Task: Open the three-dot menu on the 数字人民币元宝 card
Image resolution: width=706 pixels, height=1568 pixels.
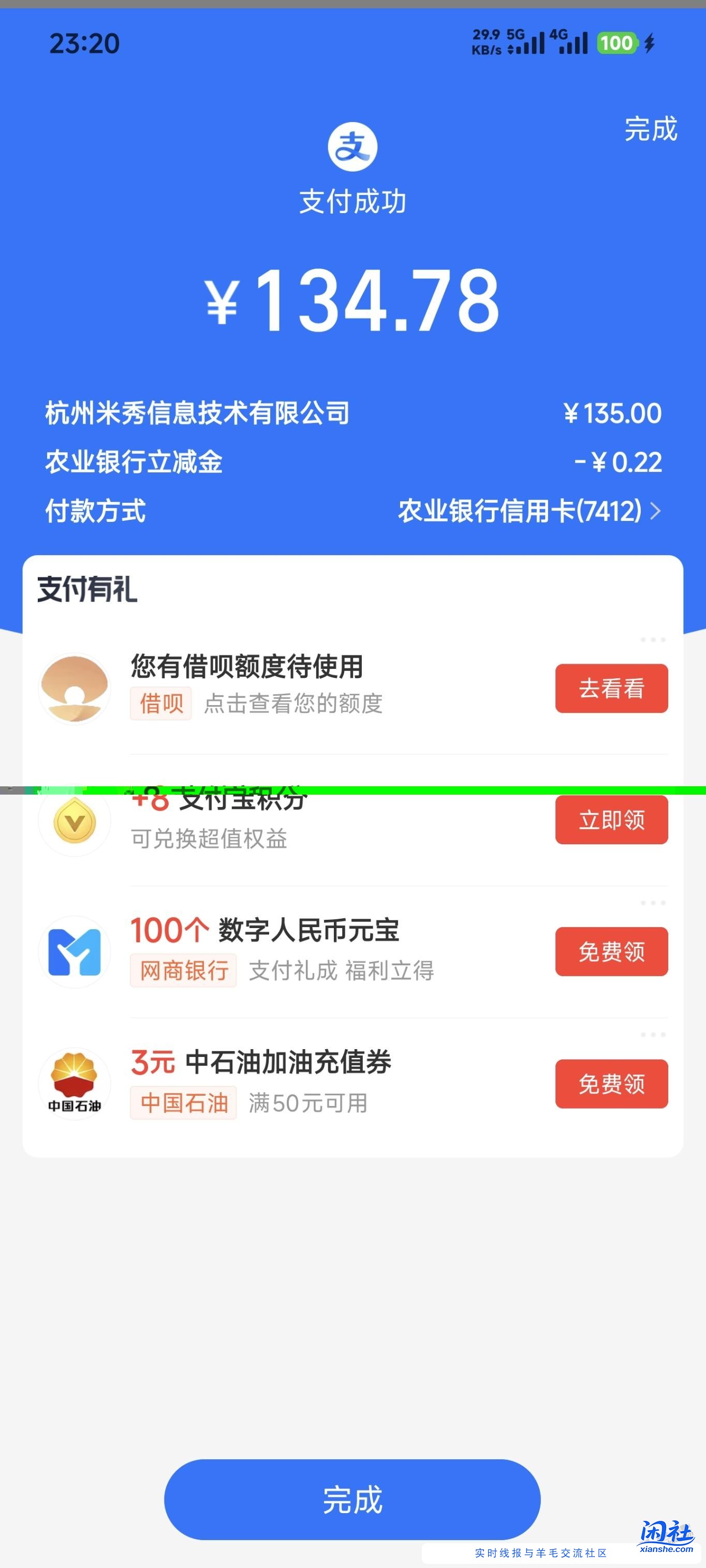Action: click(x=652, y=903)
